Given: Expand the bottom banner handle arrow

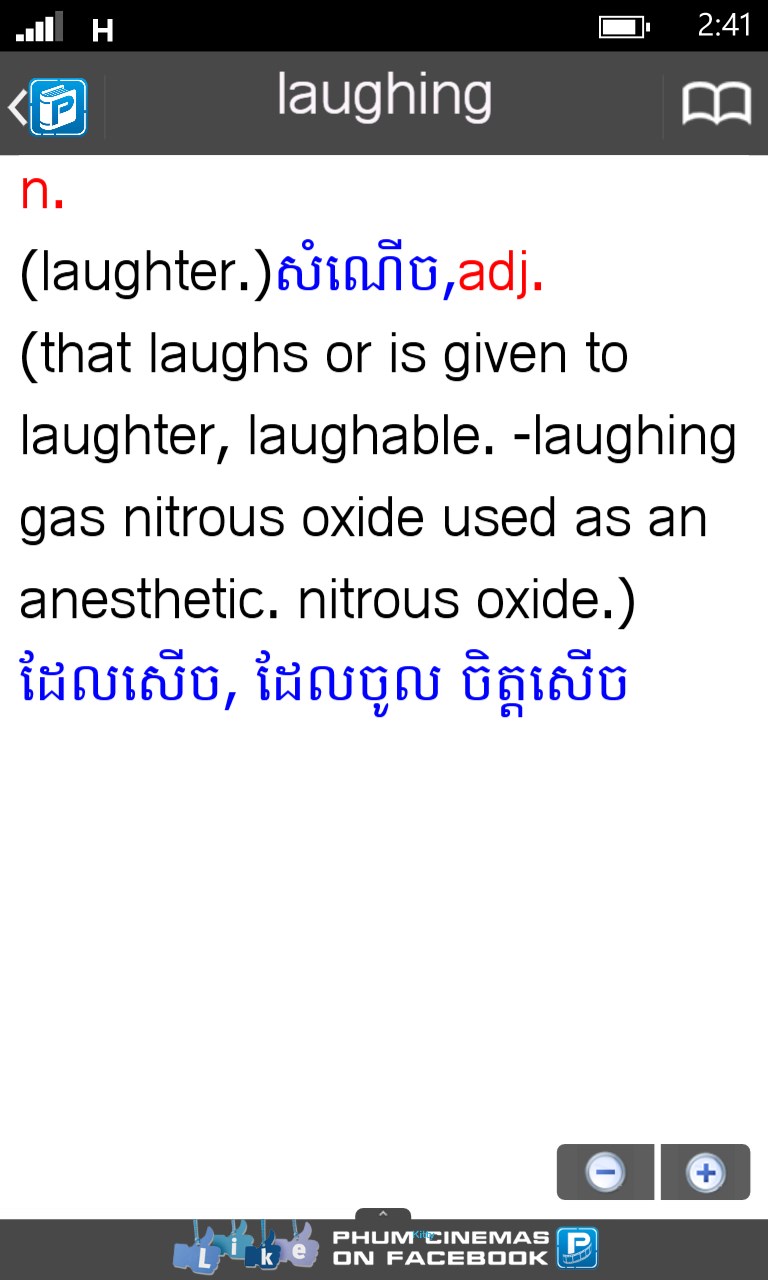Looking at the screenshot, I should point(383,1215).
